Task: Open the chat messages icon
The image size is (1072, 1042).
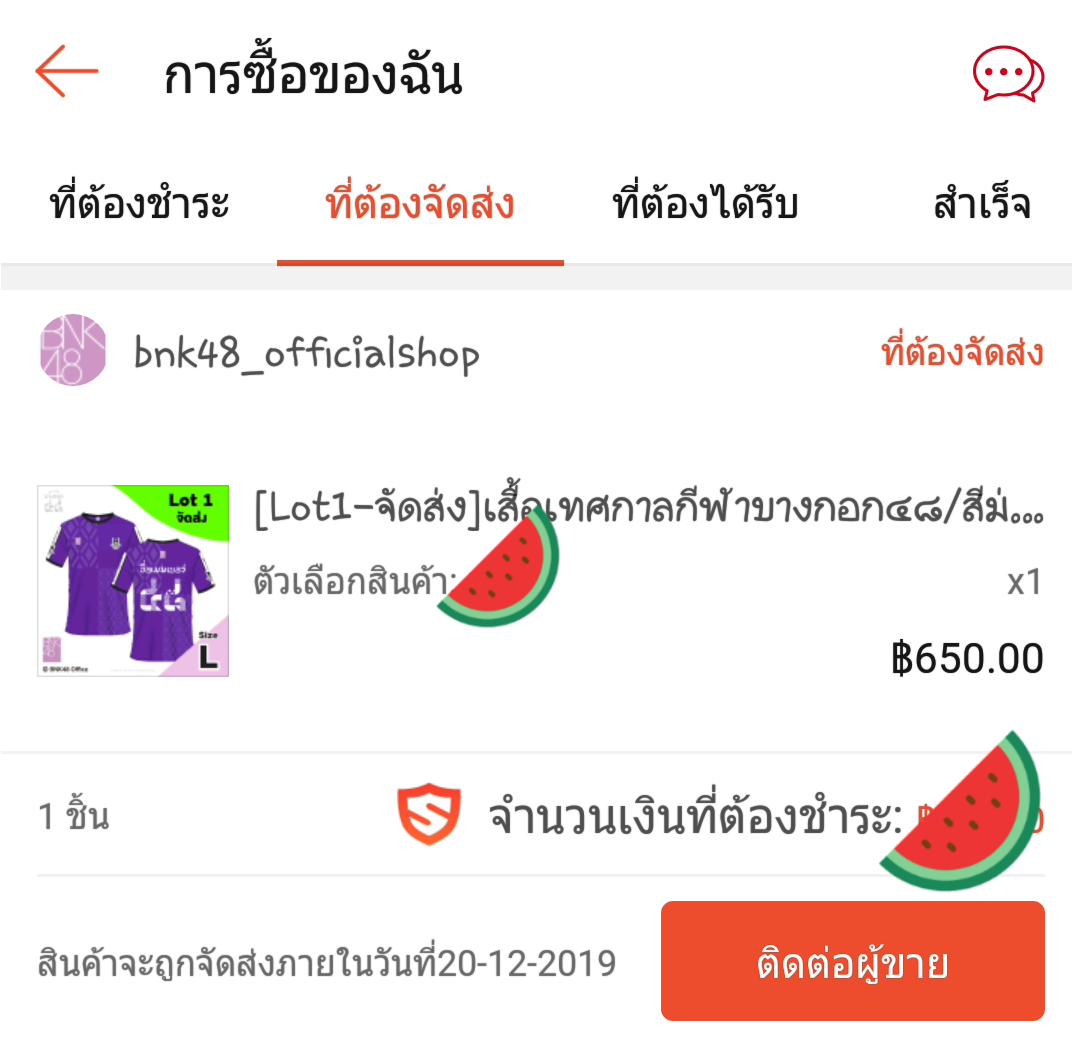Action: (x=1008, y=74)
